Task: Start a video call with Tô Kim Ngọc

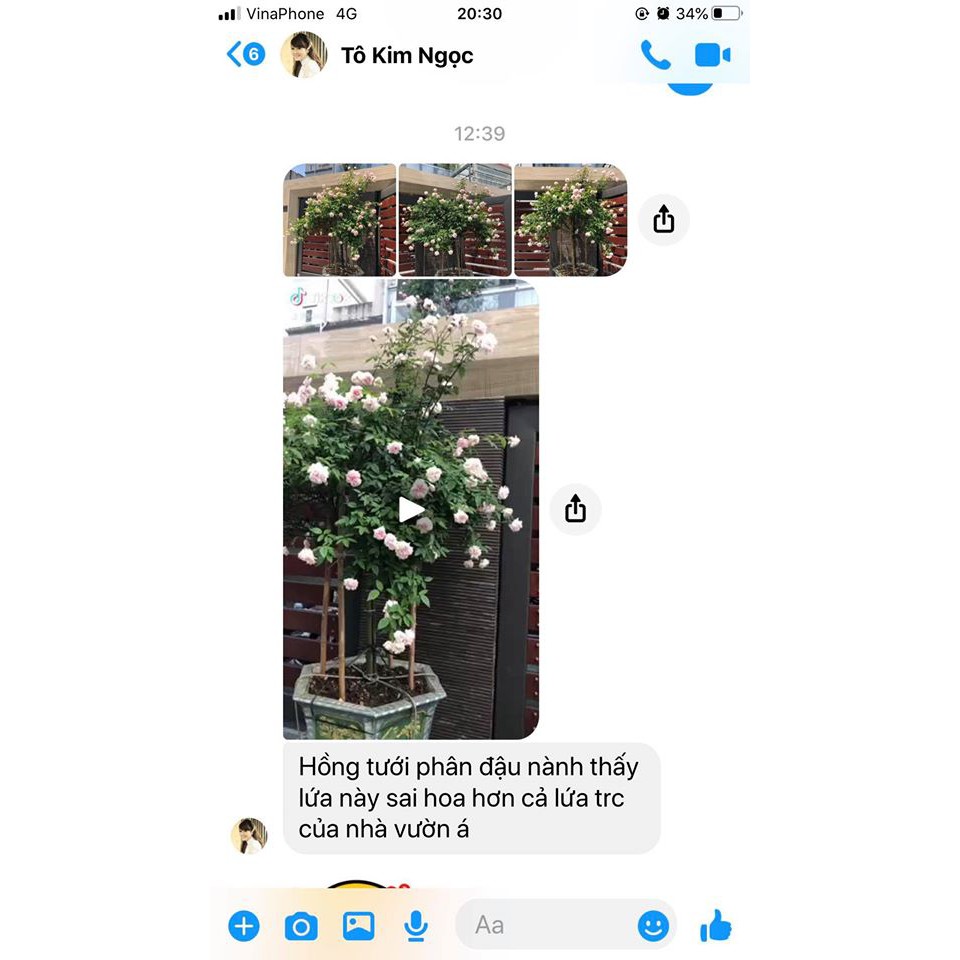Action: pos(712,55)
